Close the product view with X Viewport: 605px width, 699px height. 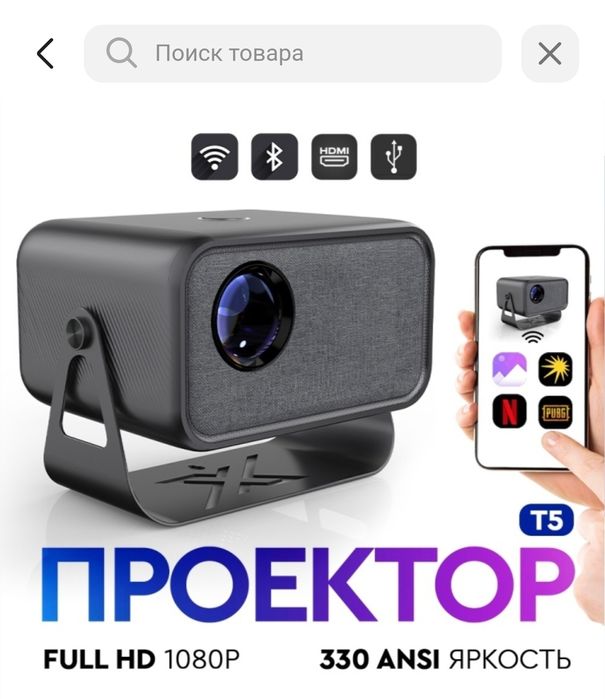point(550,53)
